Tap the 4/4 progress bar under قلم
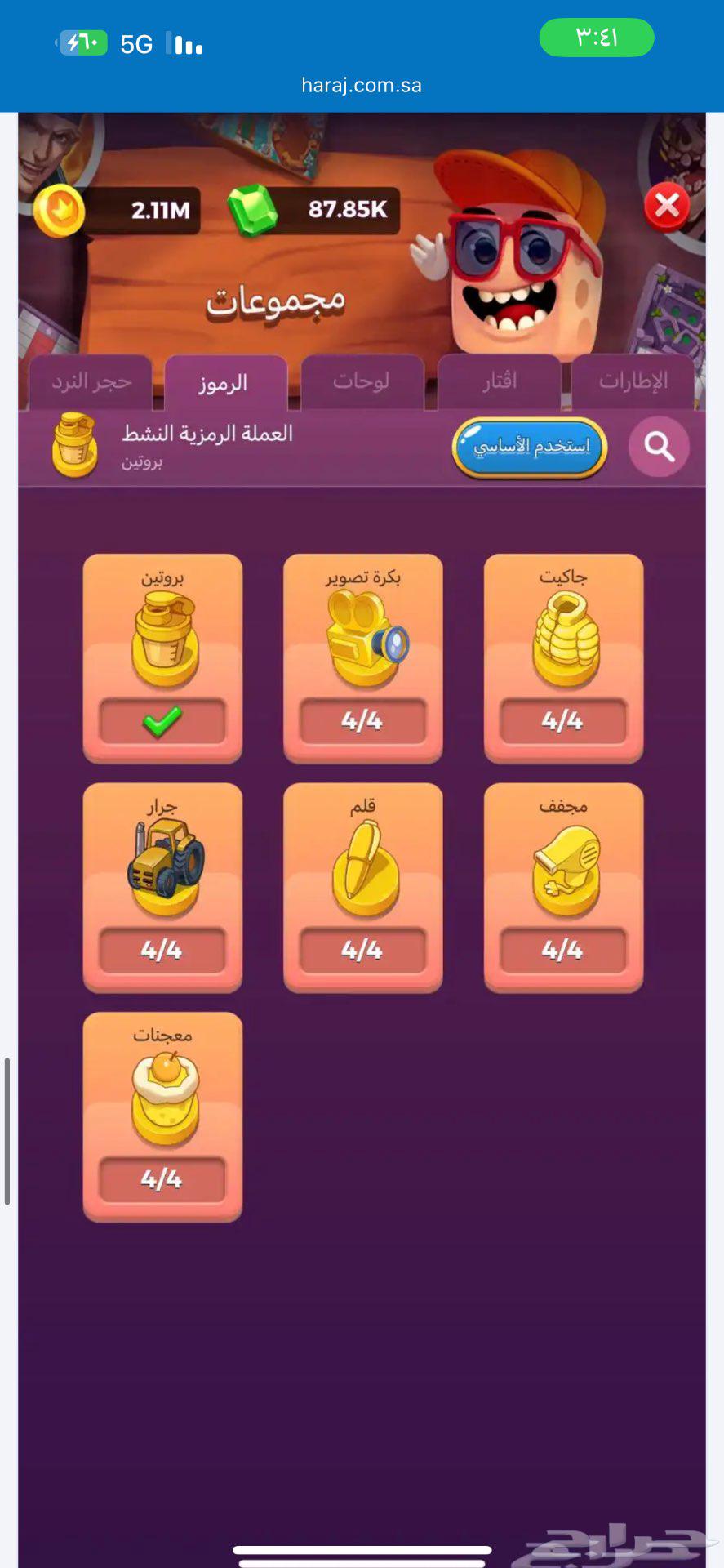 362,950
